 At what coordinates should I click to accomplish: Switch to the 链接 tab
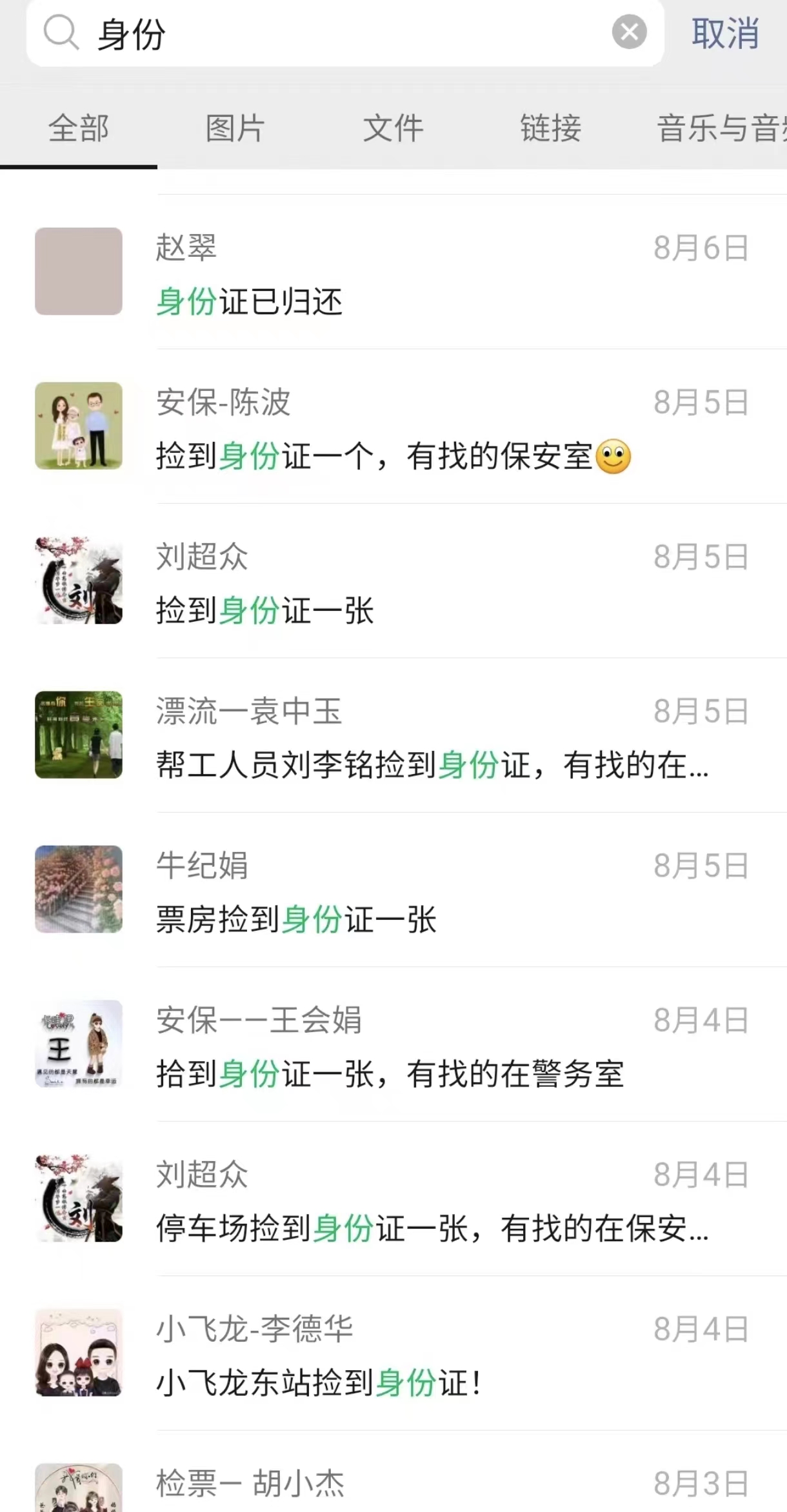550,128
